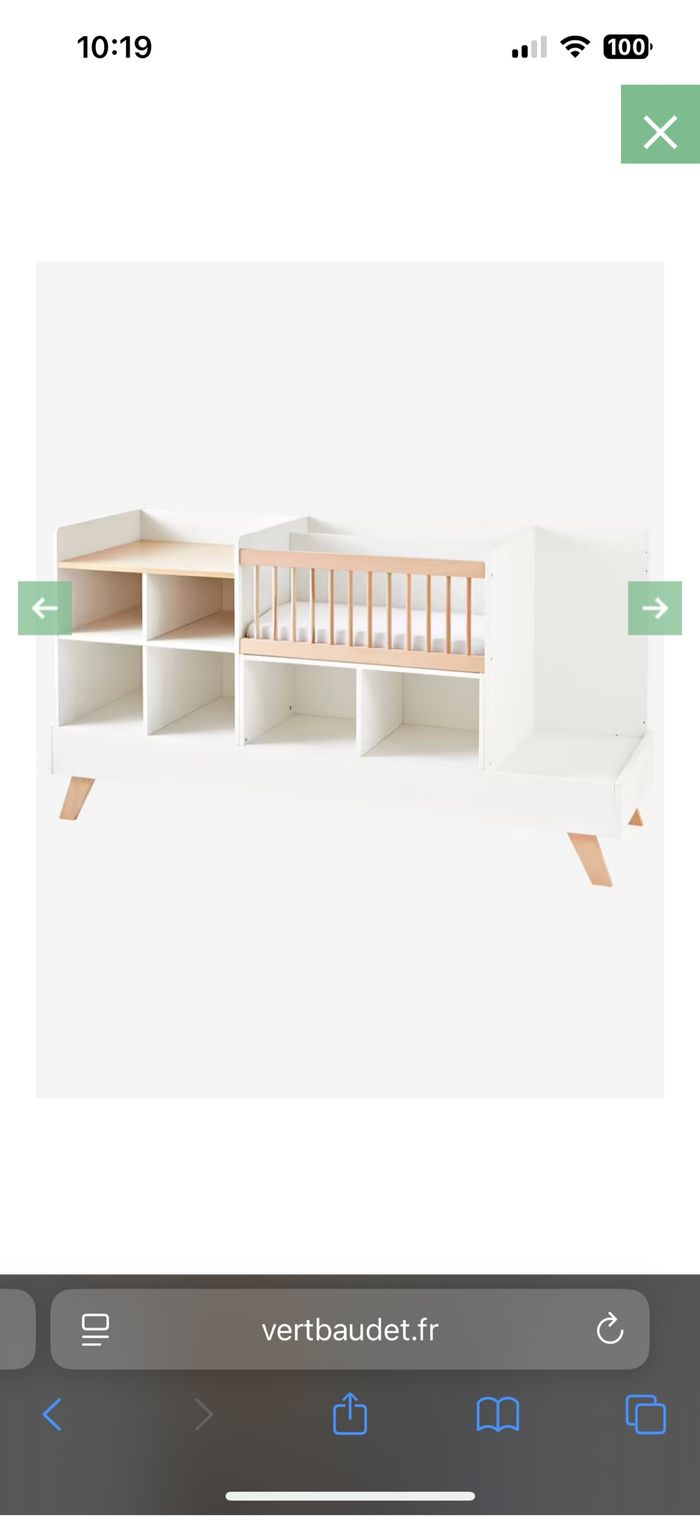Image resolution: width=700 pixels, height=1516 pixels.
Task: Close the product image viewer
Action: click(x=660, y=125)
